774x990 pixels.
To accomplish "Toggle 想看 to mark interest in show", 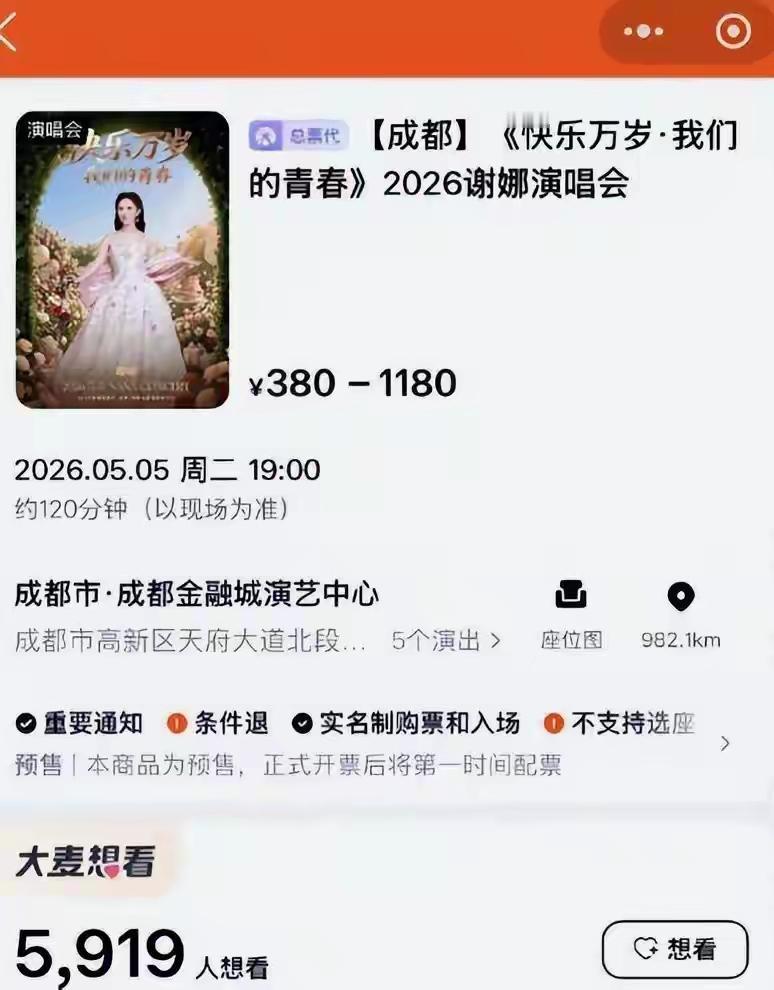I will tap(677, 949).
